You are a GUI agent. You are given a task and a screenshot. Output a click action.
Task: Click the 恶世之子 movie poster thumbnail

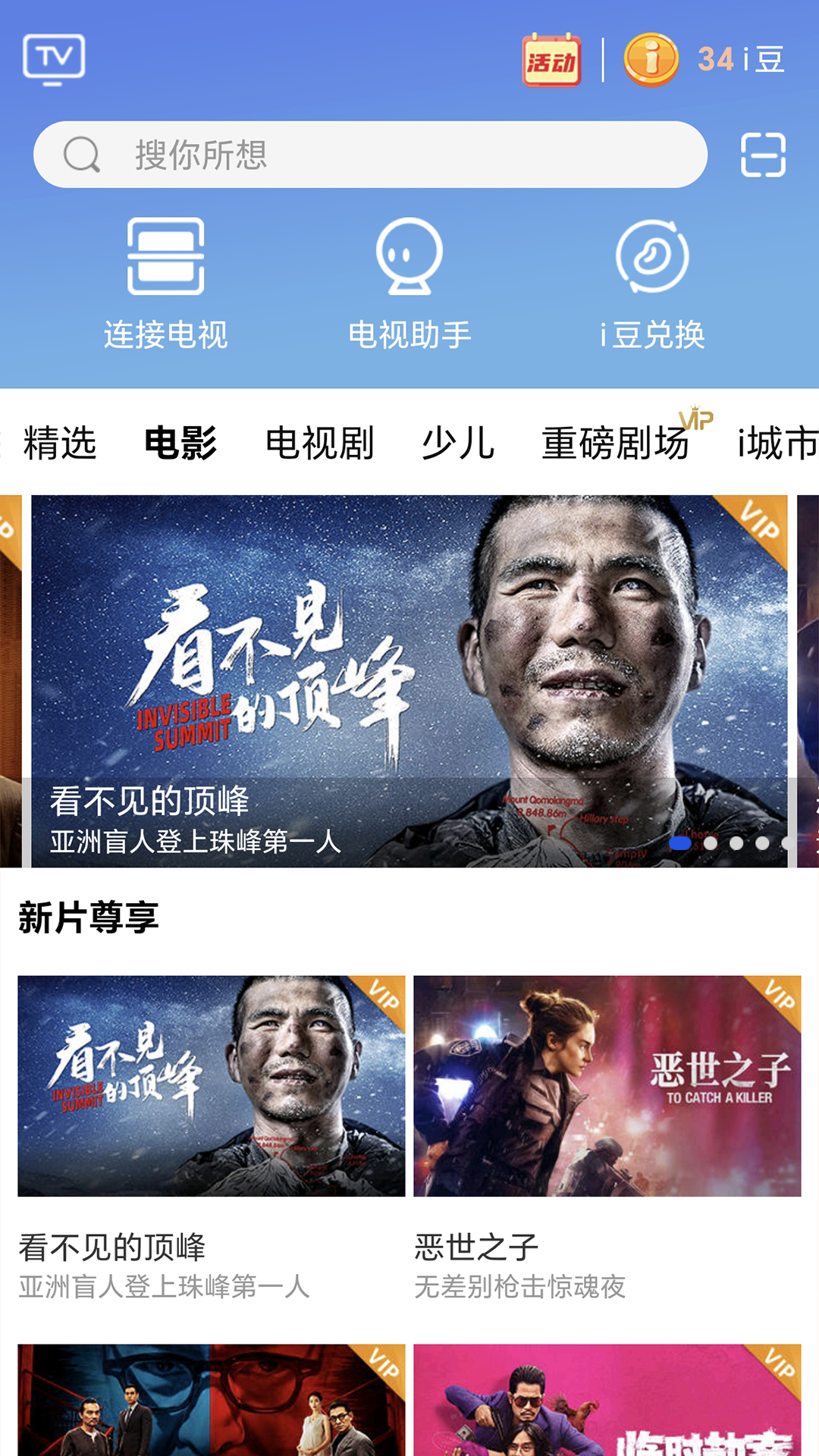[x=607, y=1084]
